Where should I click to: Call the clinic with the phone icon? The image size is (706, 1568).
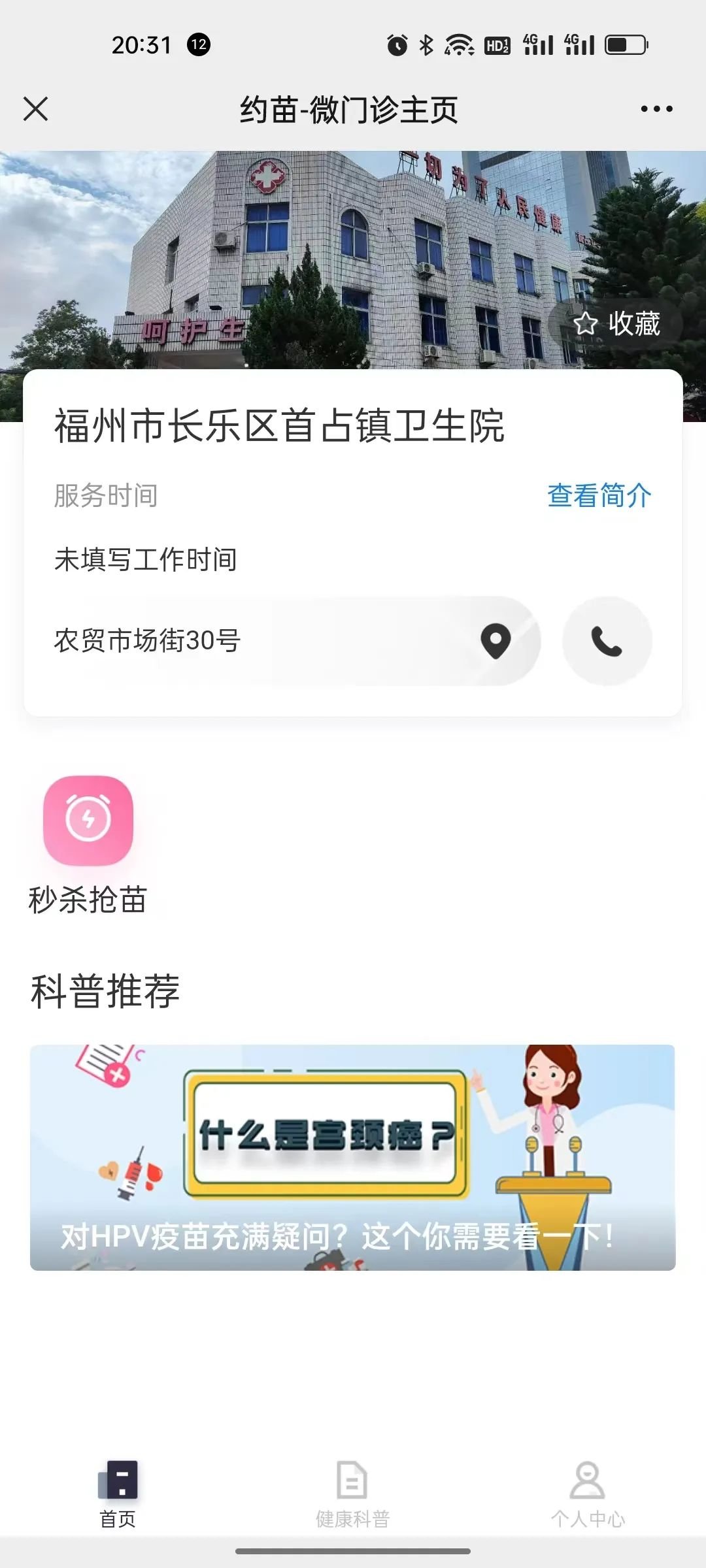[x=607, y=641]
